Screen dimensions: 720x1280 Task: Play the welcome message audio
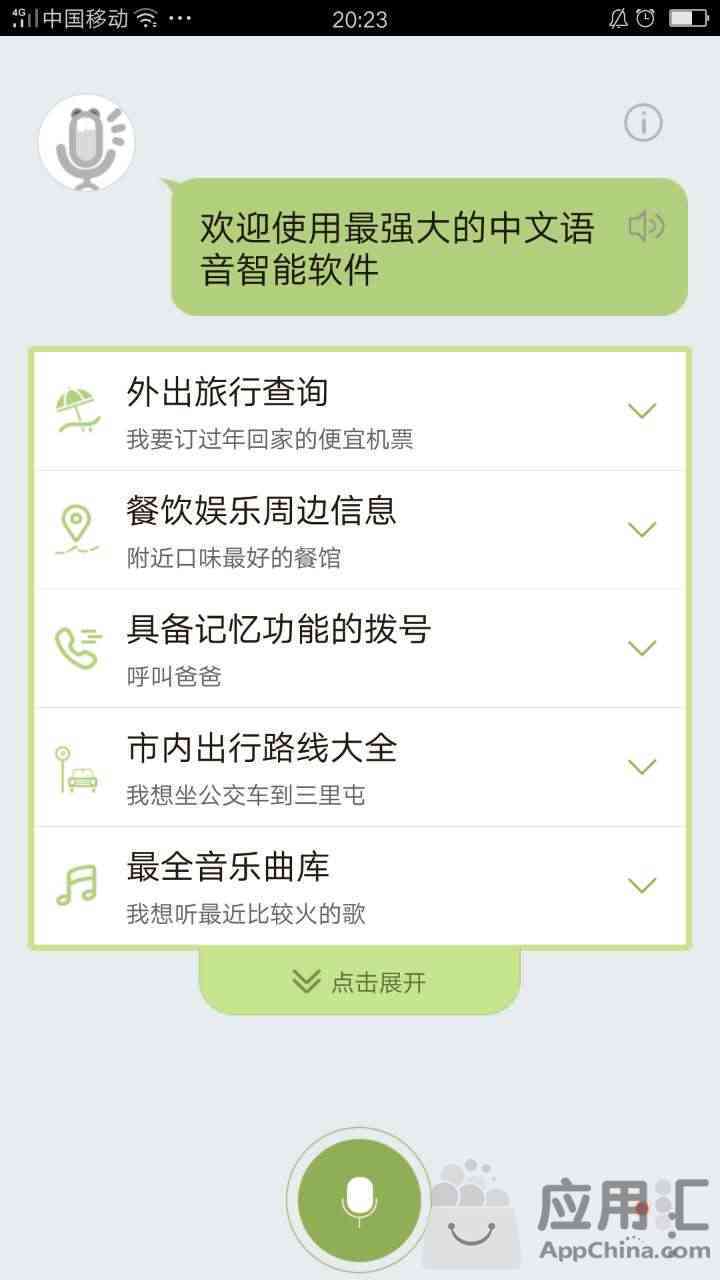coord(646,227)
